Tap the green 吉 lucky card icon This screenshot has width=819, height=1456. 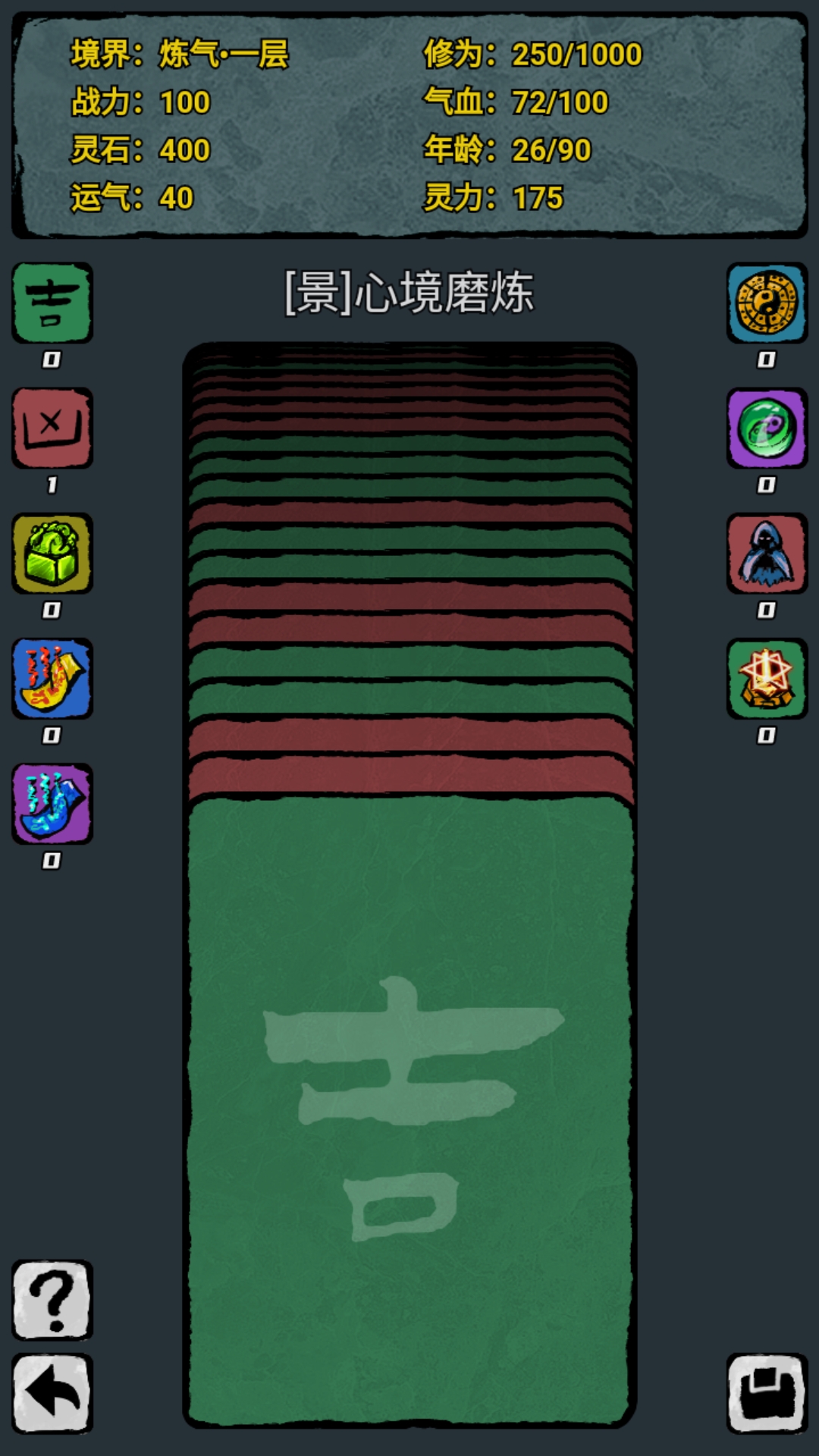[x=52, y=303]
